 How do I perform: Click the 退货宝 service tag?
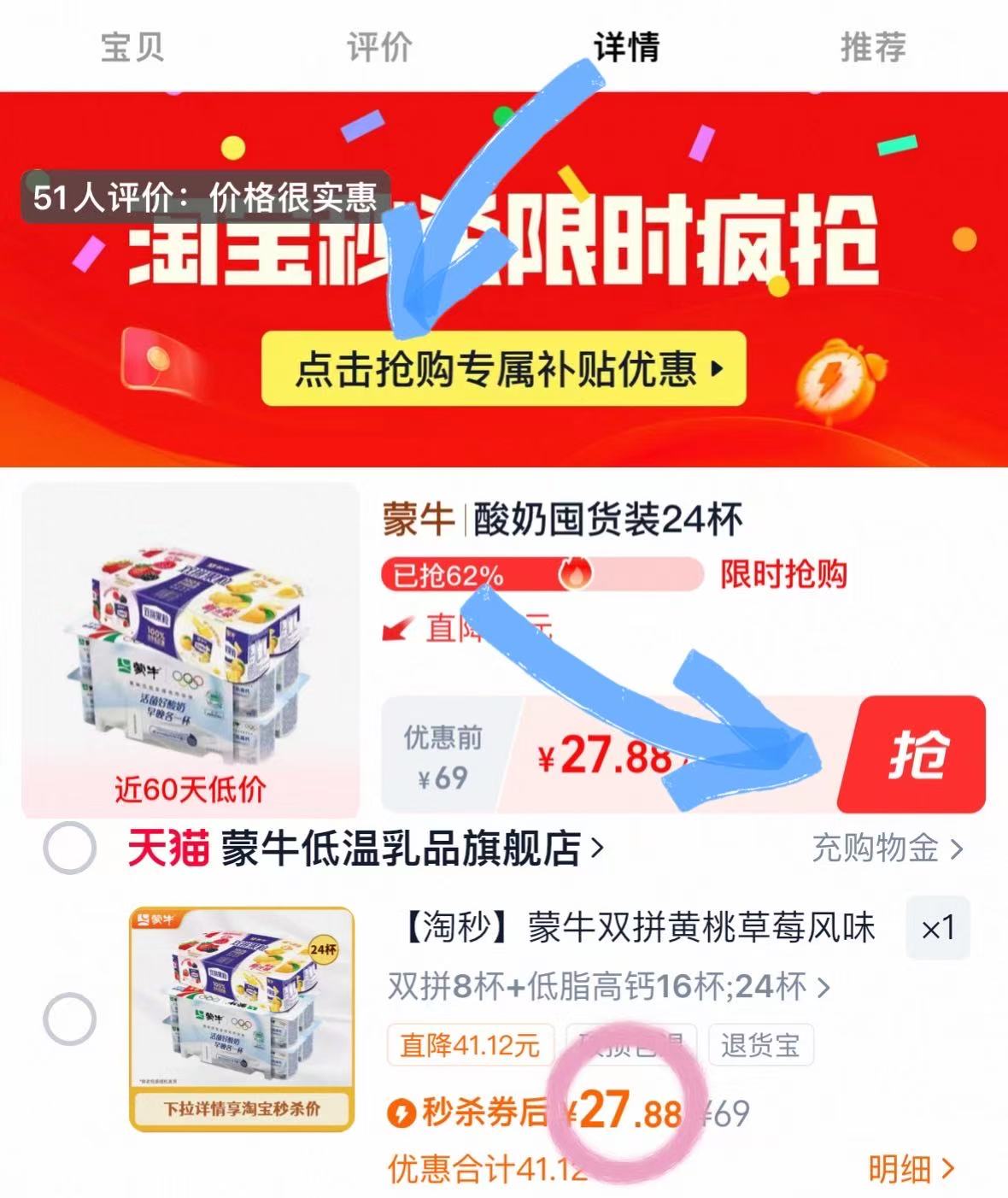(x=759, y=1046)
